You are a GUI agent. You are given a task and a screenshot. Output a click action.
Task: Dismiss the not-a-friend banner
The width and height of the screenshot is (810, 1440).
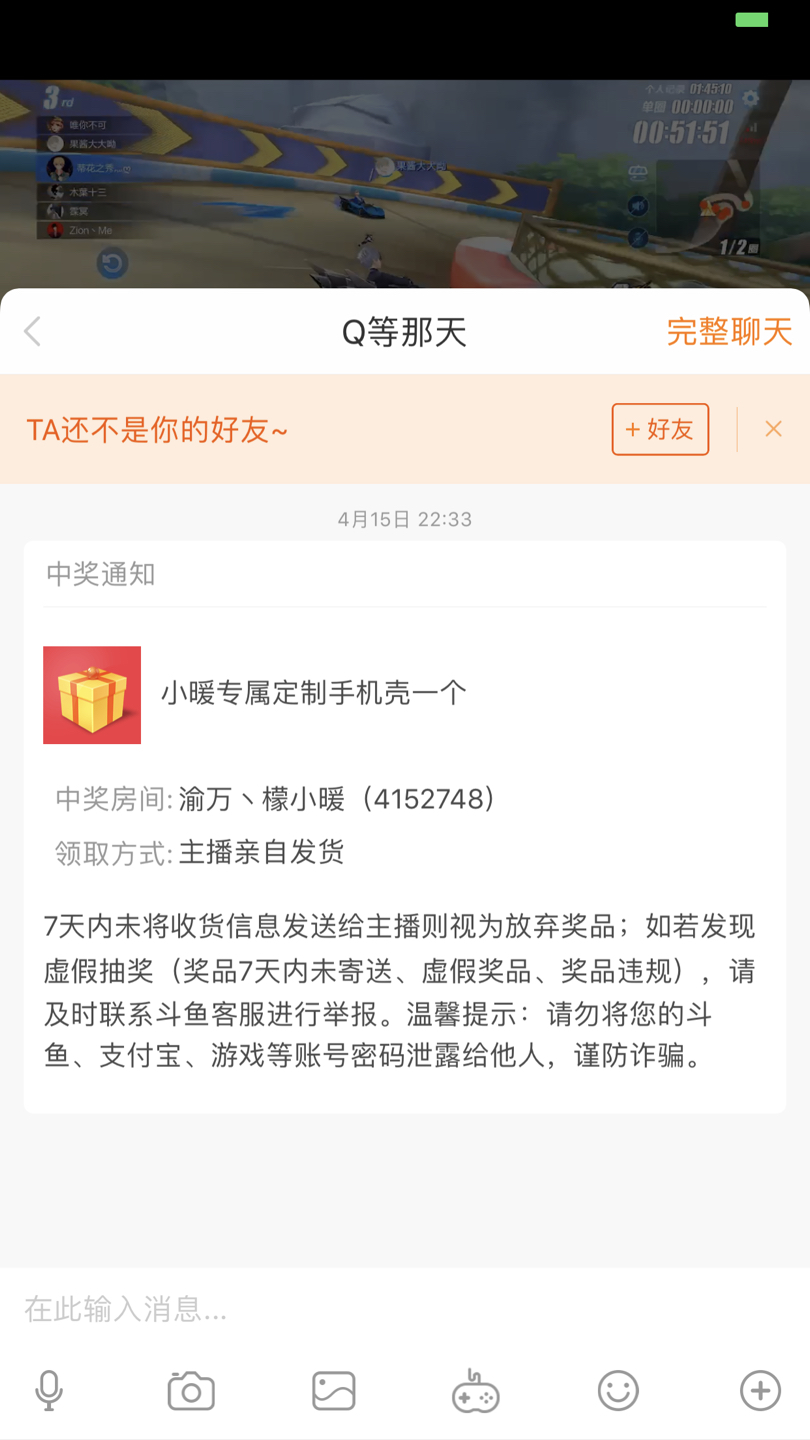pyautogui.click(x=773, y=429)
